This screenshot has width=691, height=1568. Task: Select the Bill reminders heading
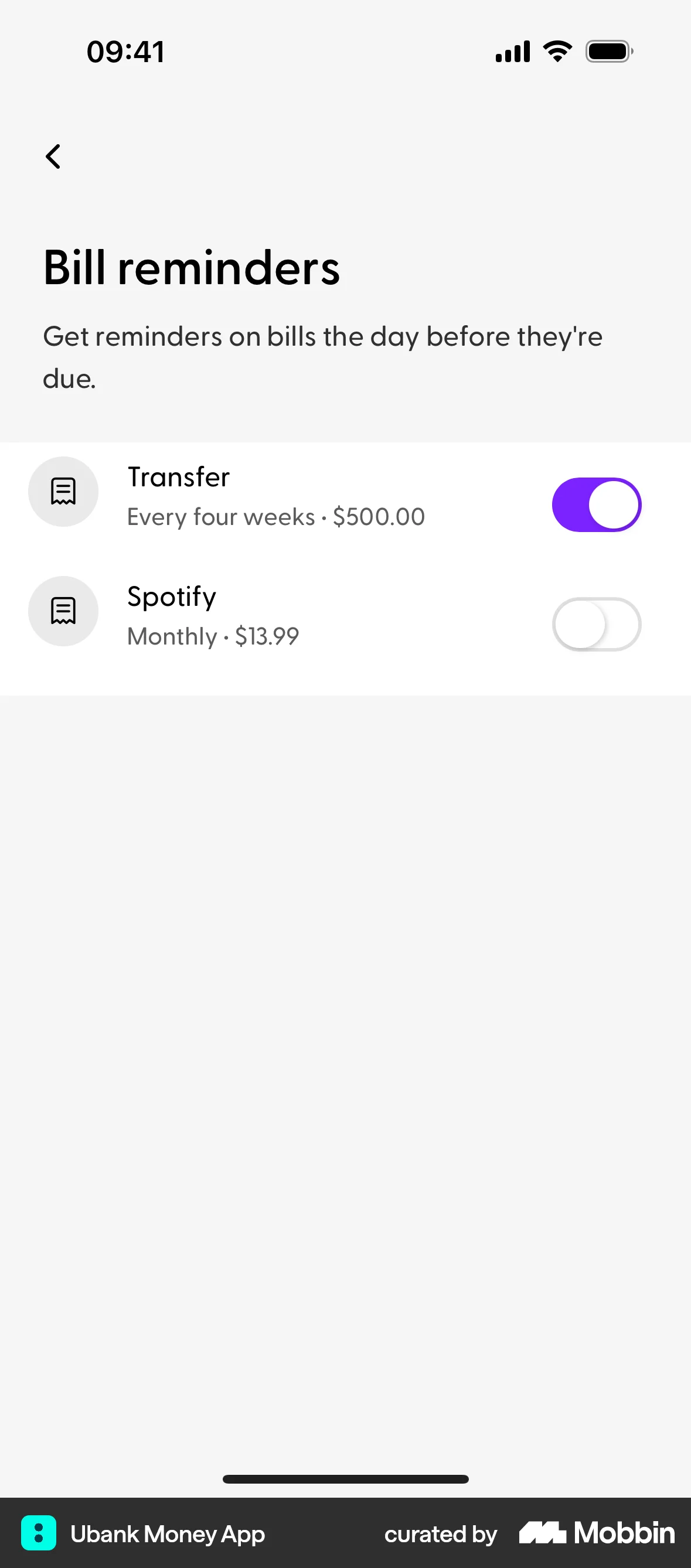[x=191, y=267]
